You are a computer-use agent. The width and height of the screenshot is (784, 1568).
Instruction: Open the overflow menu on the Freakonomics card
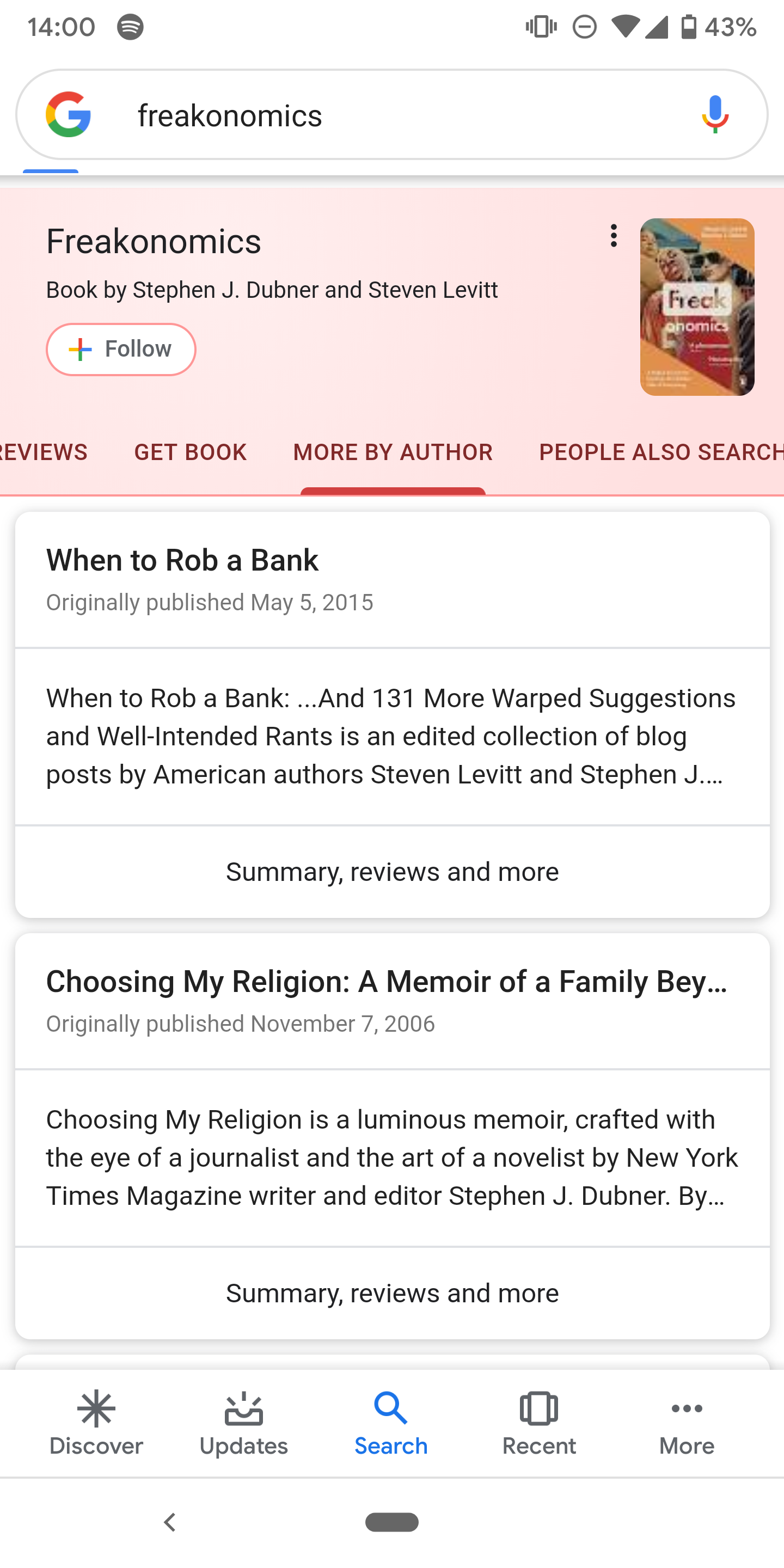(x=613, y=236)
